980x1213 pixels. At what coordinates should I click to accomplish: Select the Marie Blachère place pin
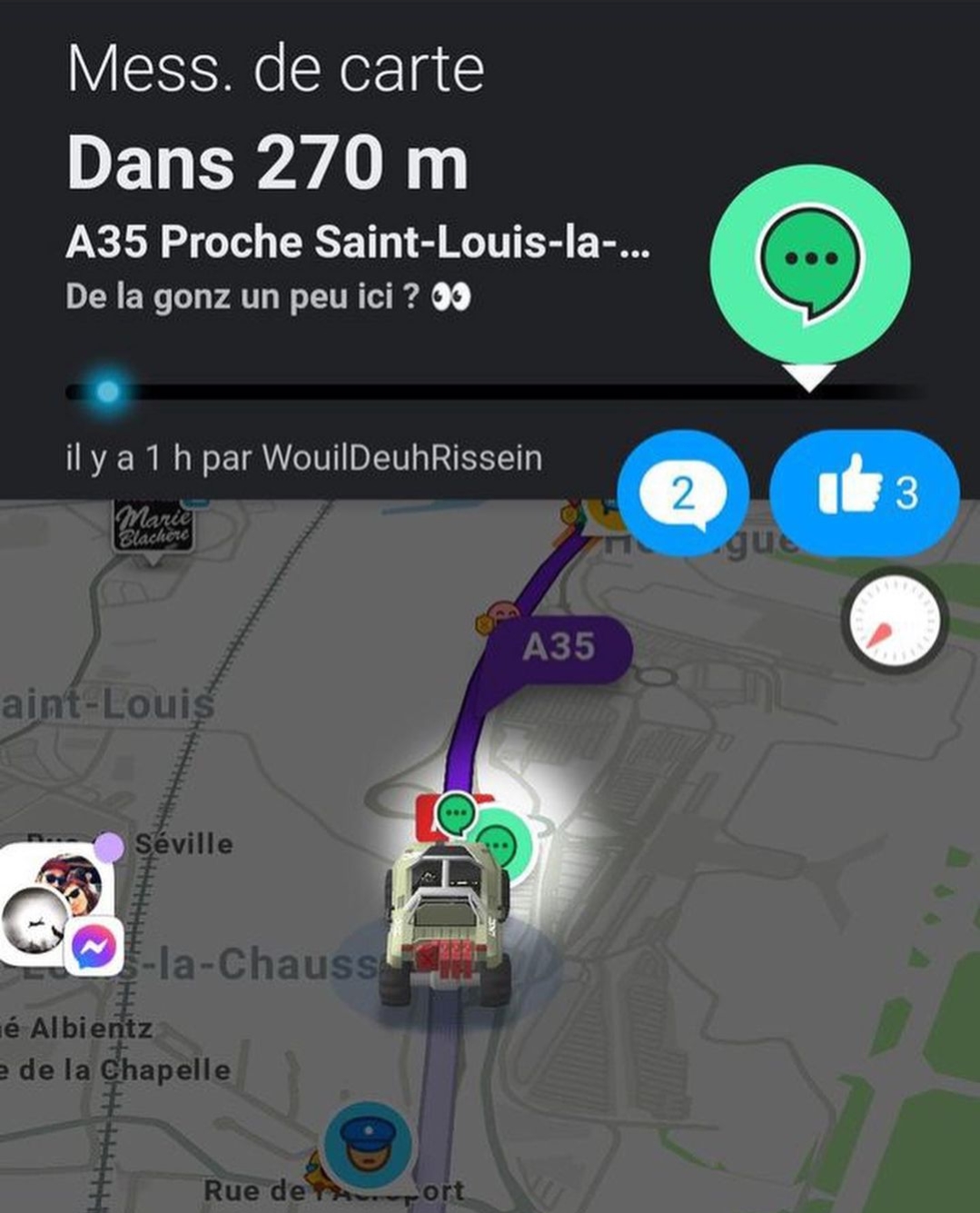click(x=154, y=527)
